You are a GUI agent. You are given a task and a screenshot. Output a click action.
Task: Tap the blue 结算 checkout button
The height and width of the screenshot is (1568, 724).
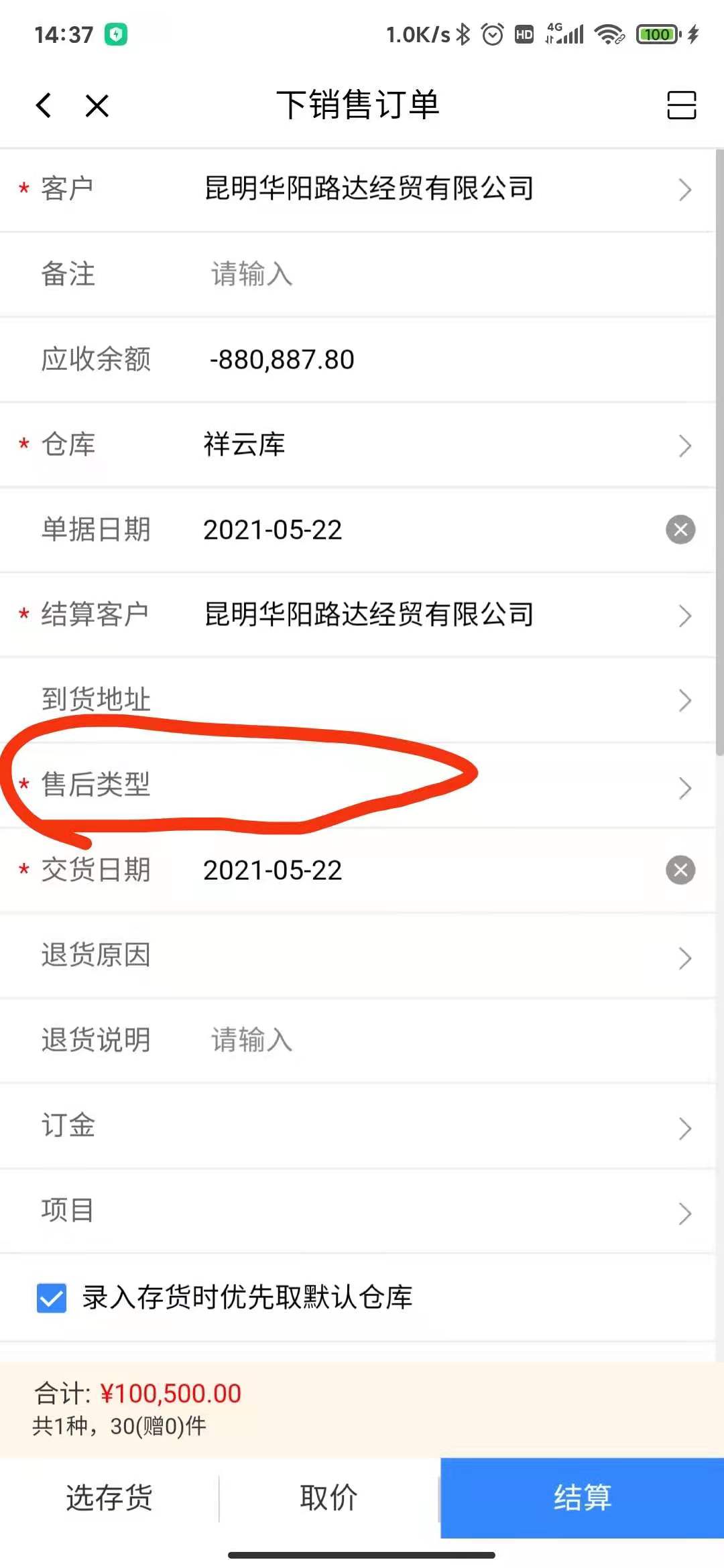(x=582, y=1497)
